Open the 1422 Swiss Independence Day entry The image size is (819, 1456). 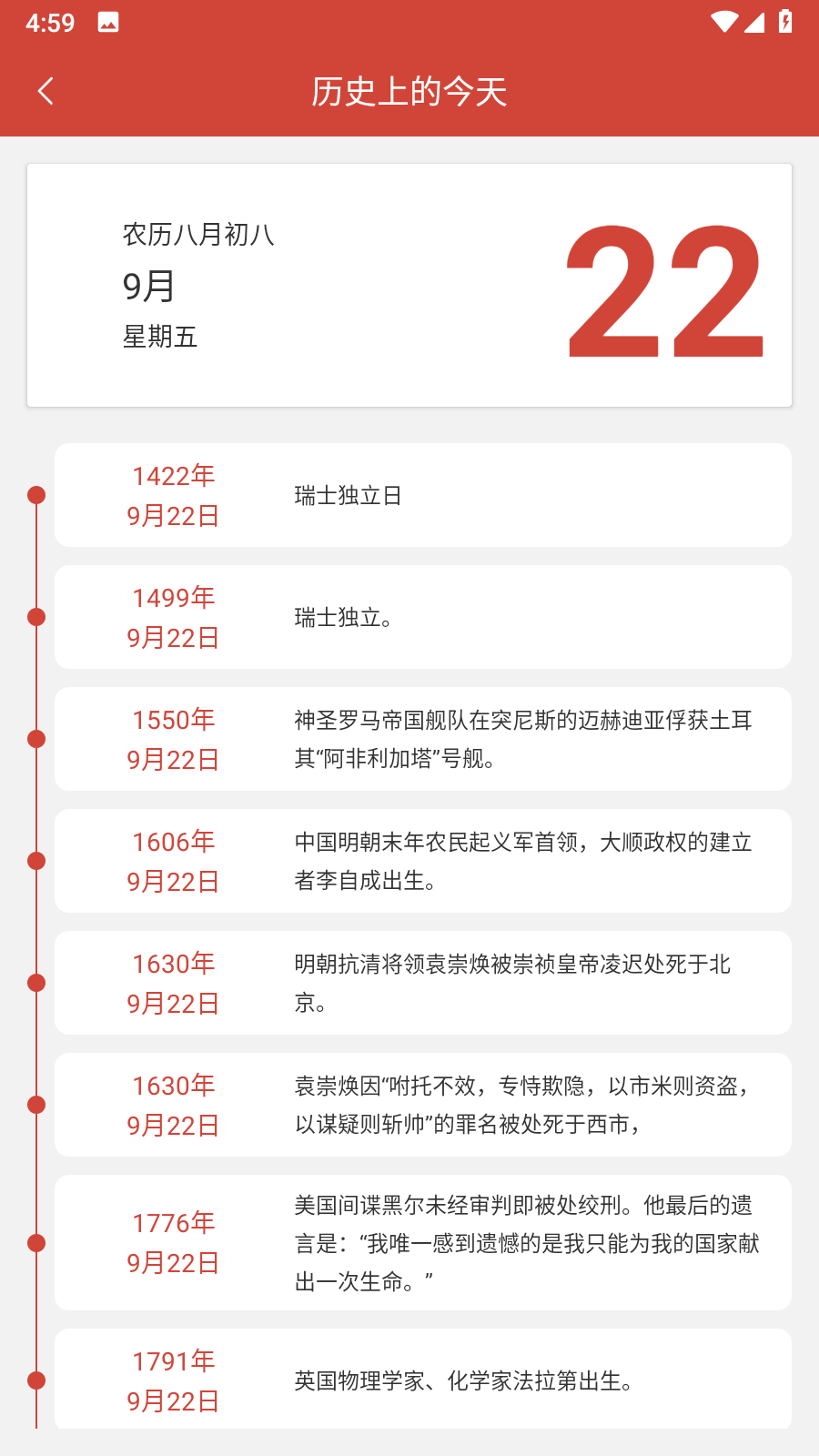(422, 495)
